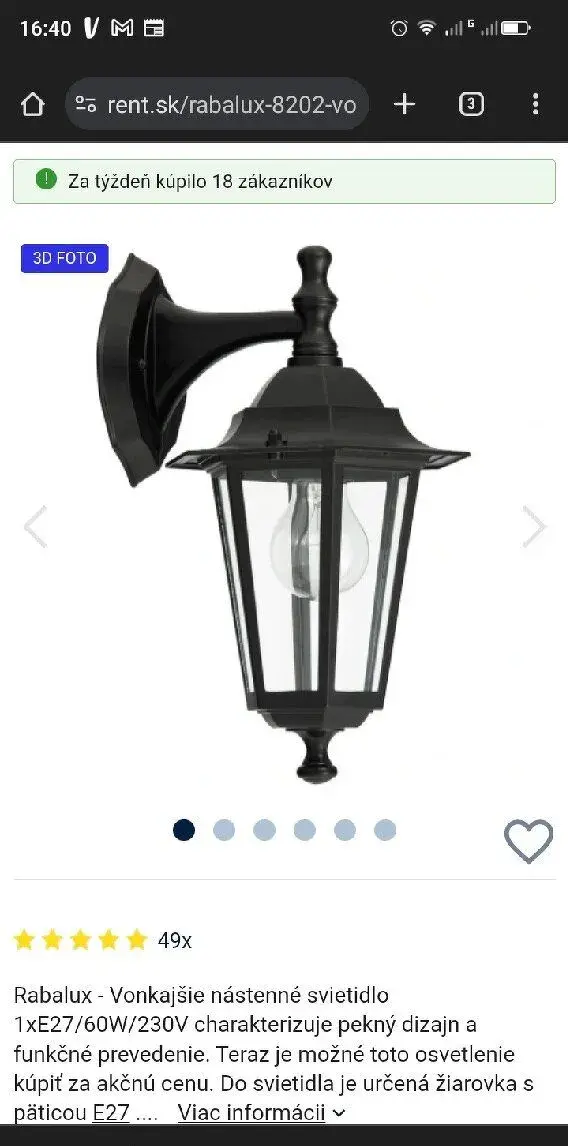This screenshot has width=568, height=1146.
Task: Open the 49x star ratings
Action: (x=102, y=940)
